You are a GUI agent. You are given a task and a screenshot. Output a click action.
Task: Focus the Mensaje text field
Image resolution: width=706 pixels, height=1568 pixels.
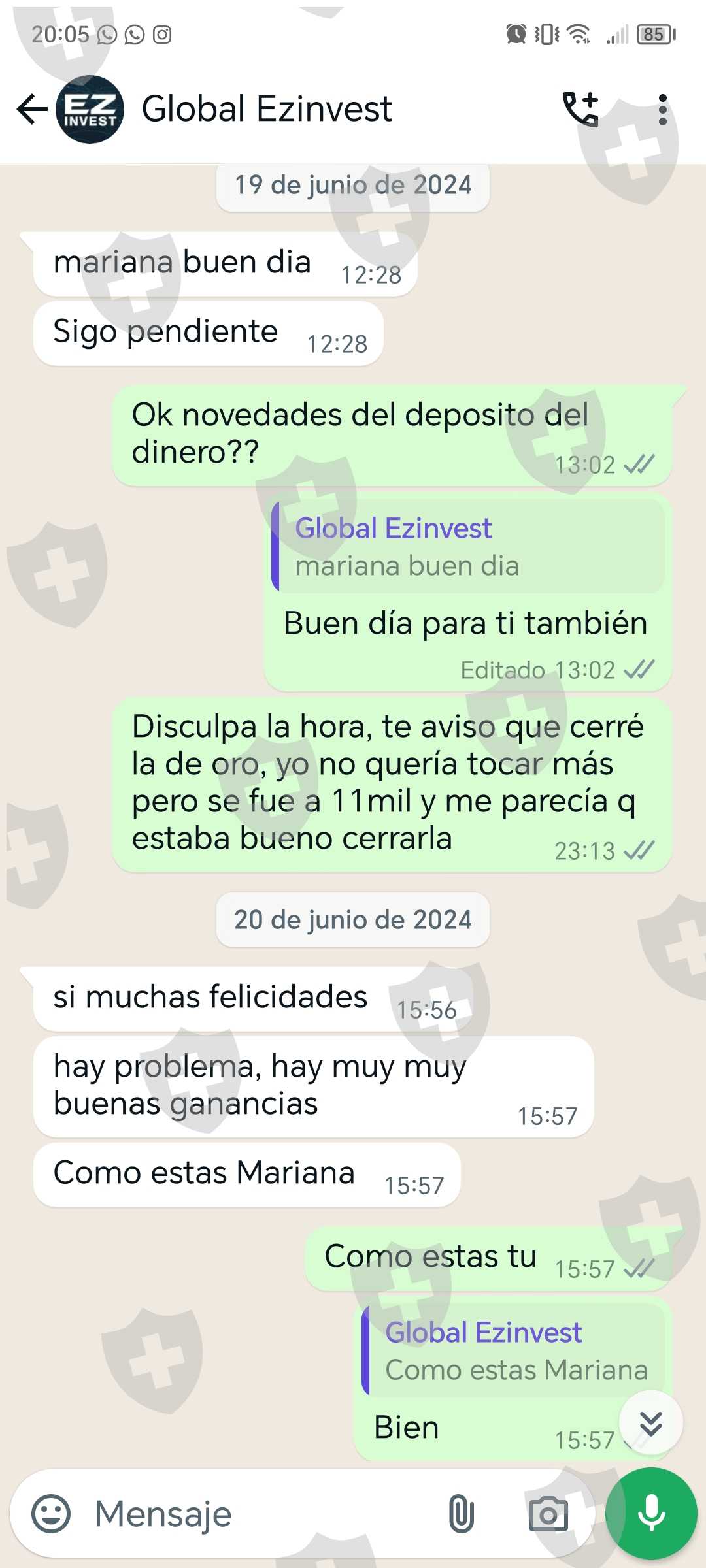tap(261, 1514)
